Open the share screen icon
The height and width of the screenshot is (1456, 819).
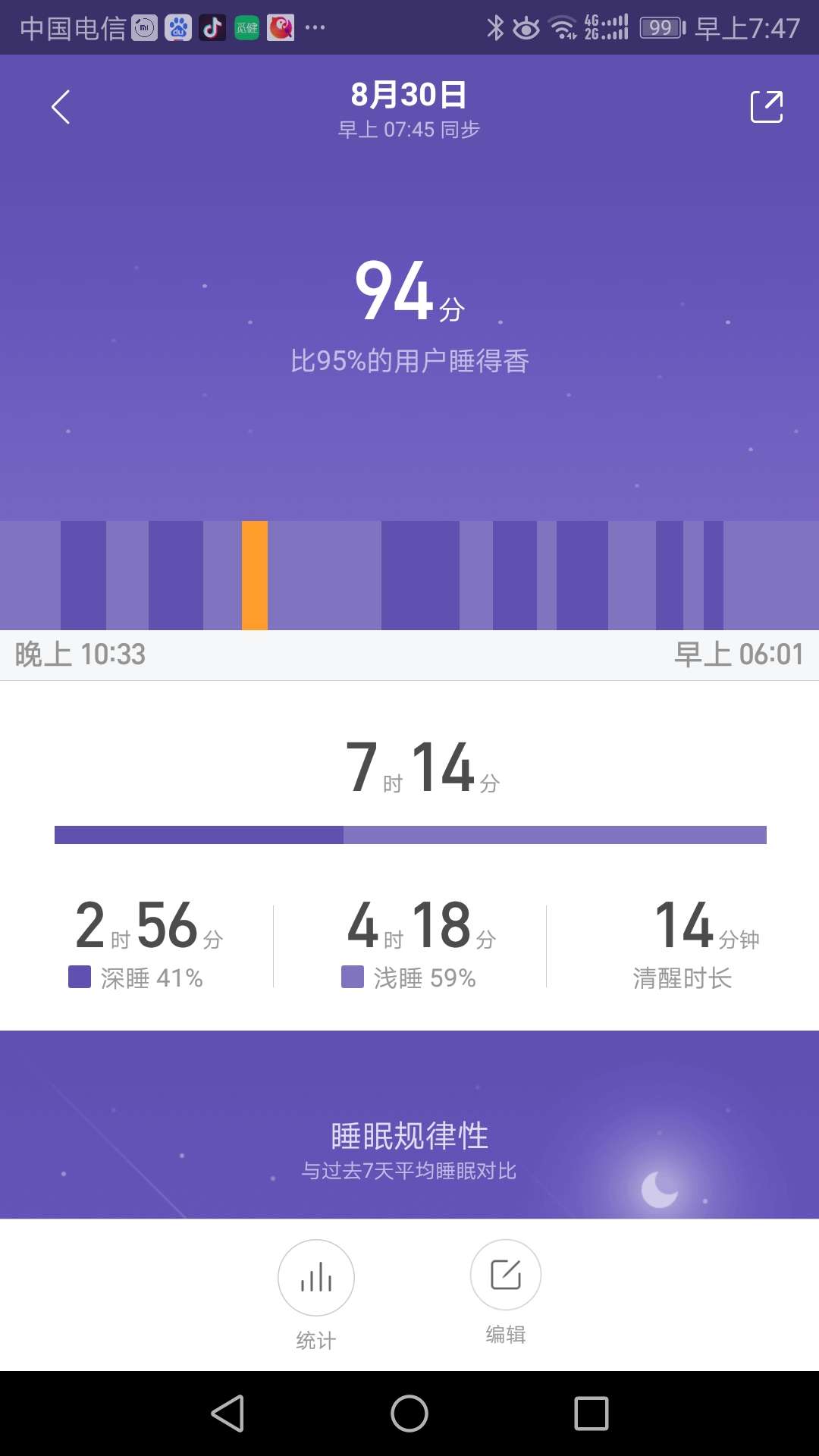click(x=767, y=106)
